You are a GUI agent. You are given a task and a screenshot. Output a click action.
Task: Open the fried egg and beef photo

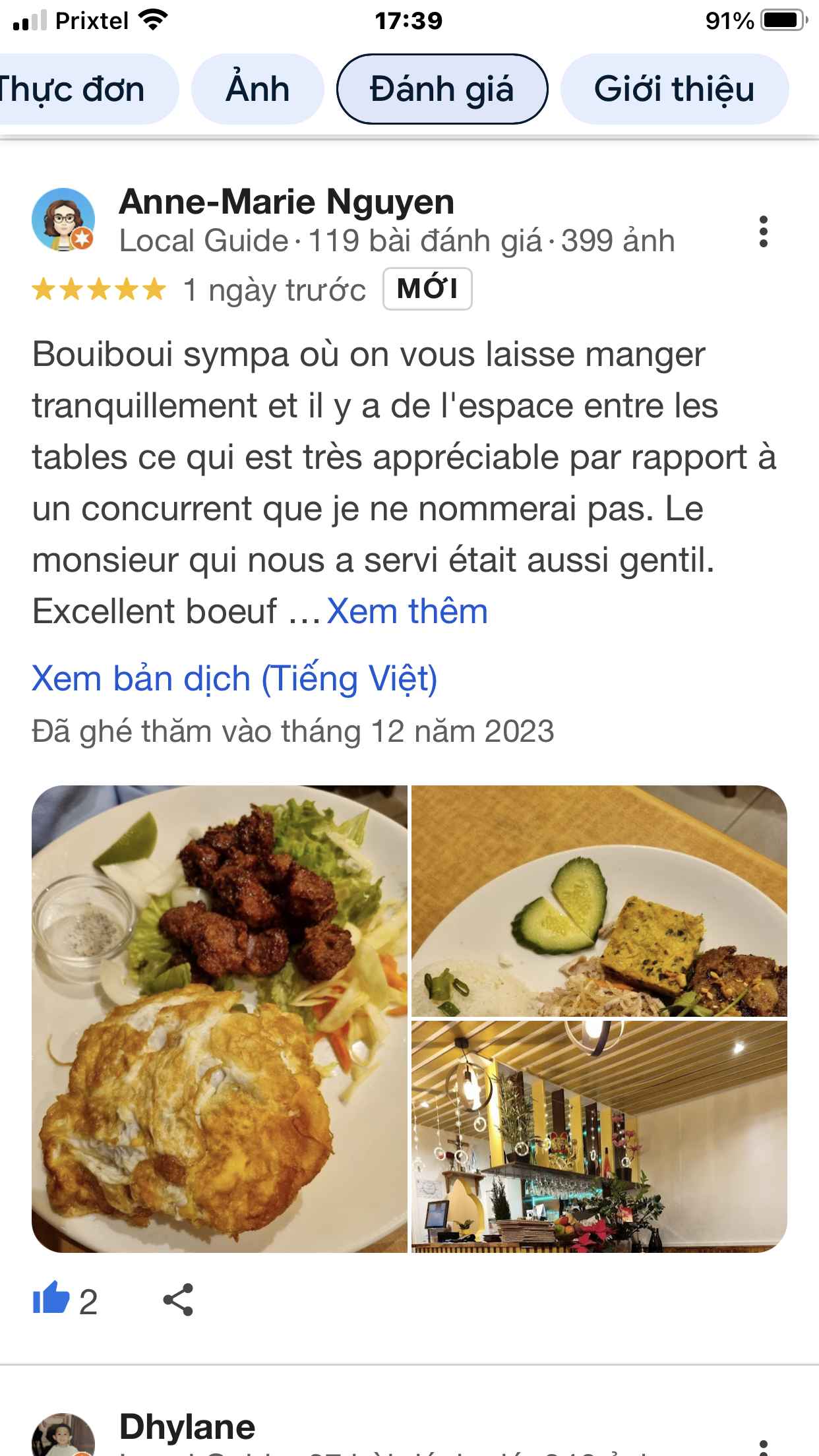(220, 1019)
